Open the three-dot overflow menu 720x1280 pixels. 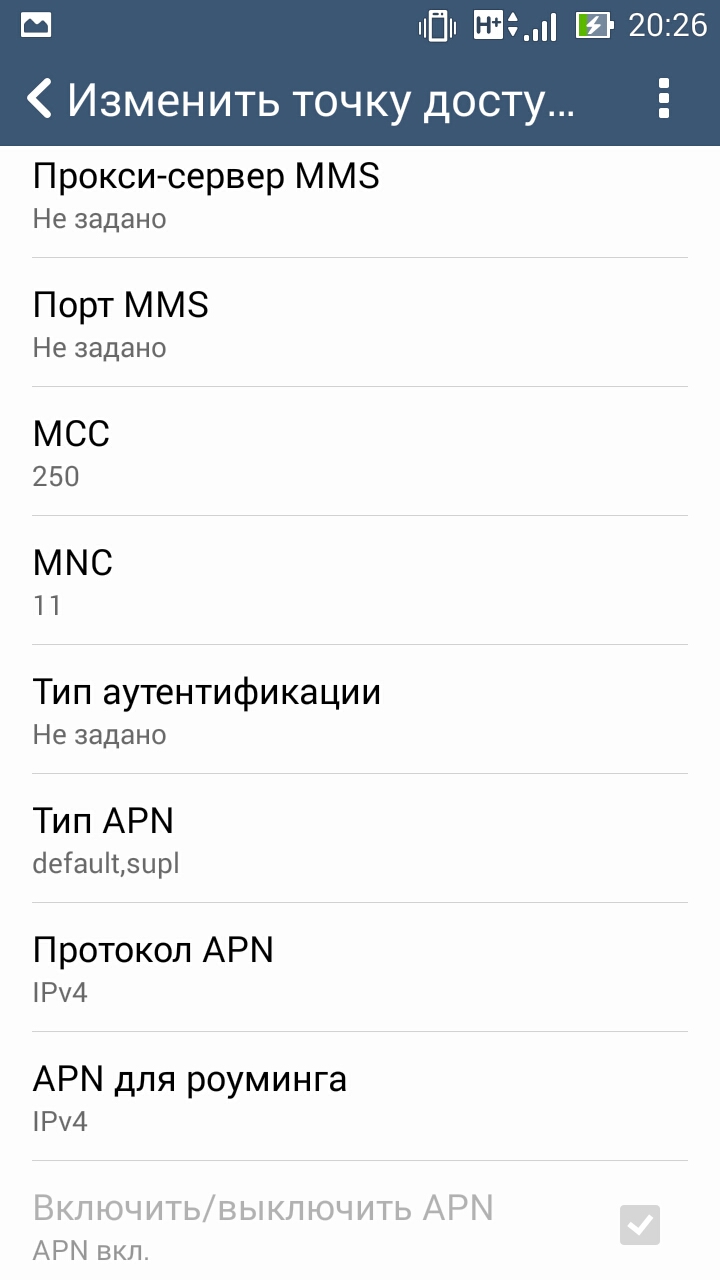coord(663,99)
